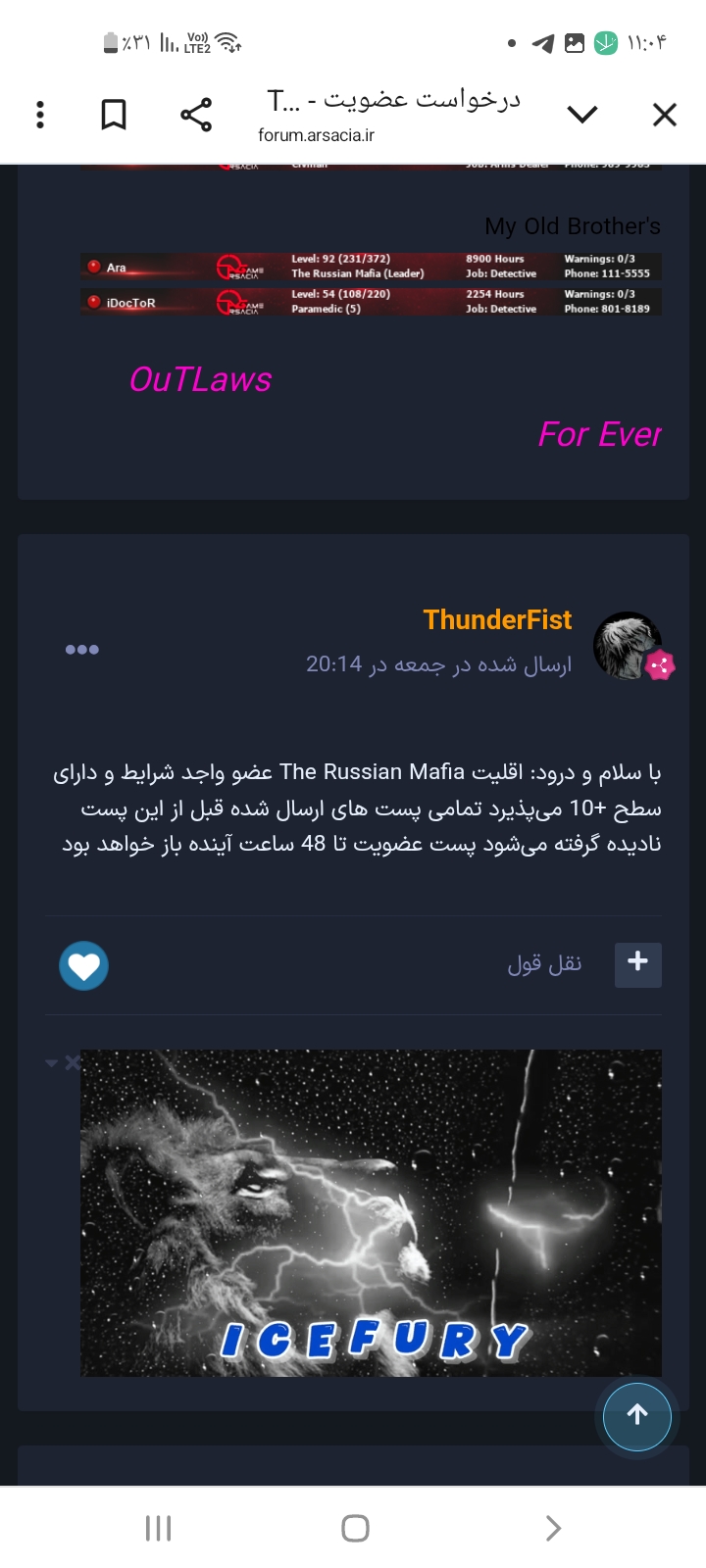Viewport: 706px width, 1568px height.
Task: Like ThunderFist's post with the heart
Action: coord(83,966)
